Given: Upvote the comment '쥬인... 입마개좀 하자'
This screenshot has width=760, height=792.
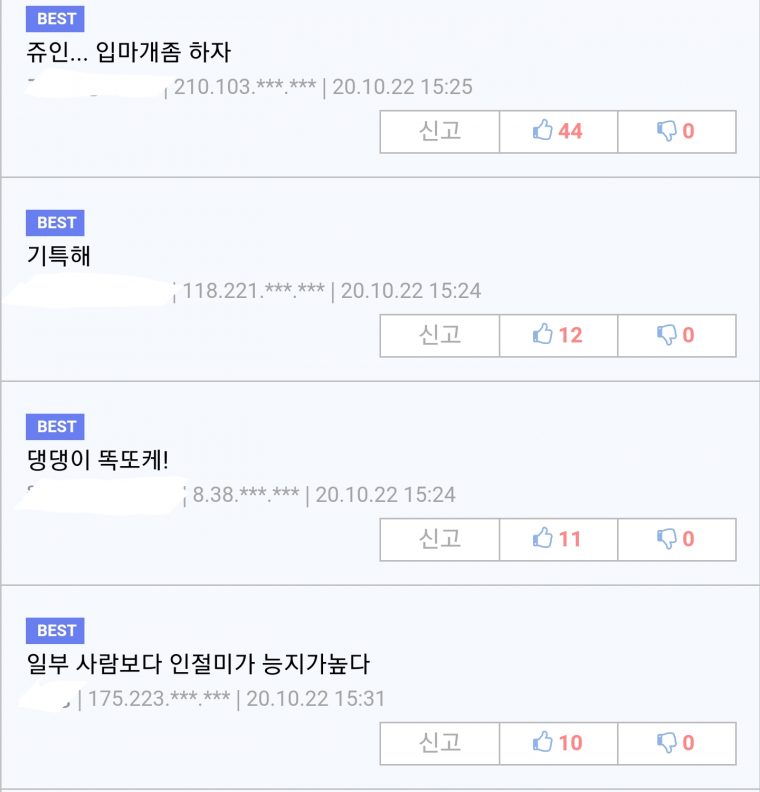Looking at the screenshot, I should click(558, 131).
